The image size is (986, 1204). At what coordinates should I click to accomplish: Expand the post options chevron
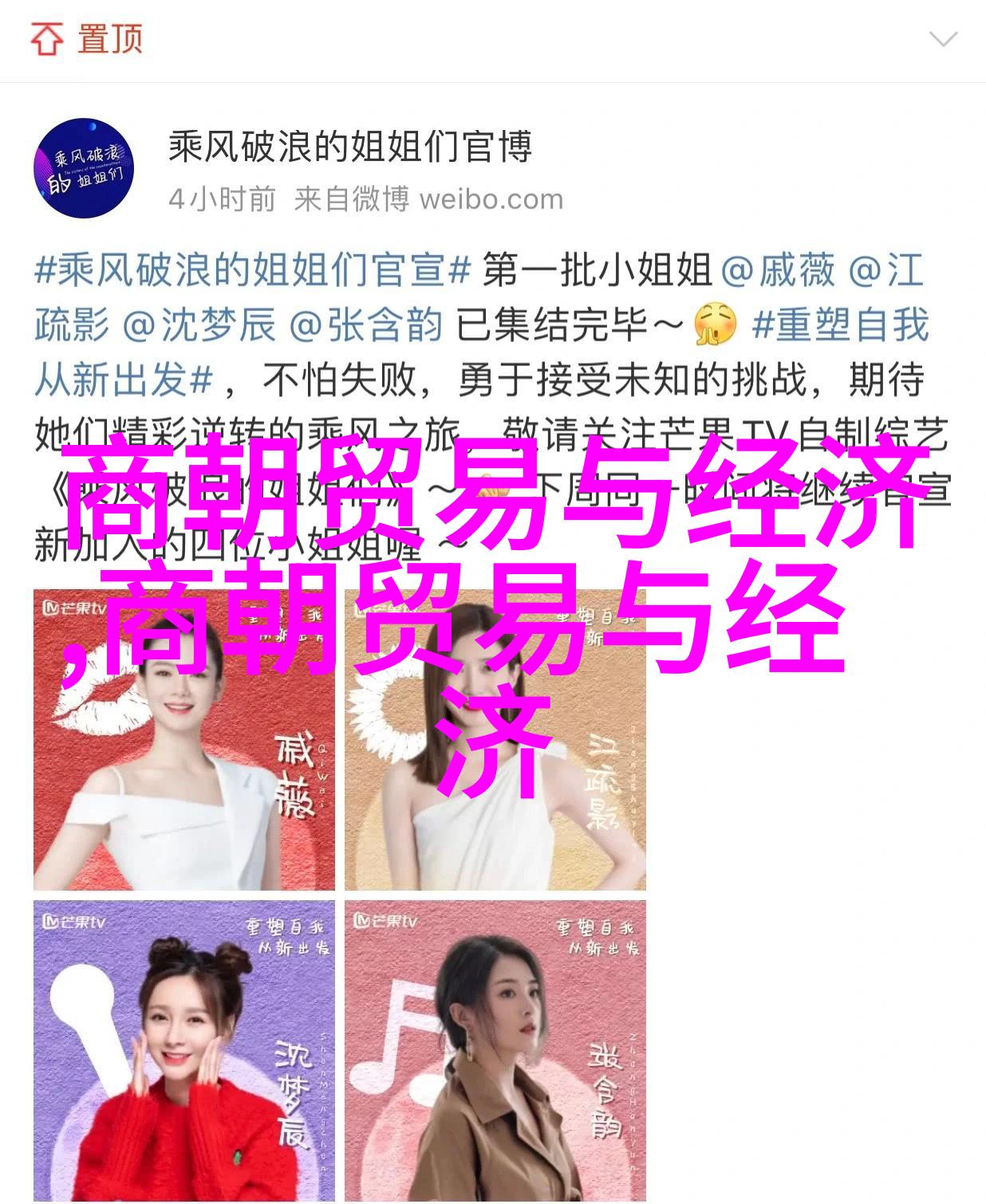(943, 38)
